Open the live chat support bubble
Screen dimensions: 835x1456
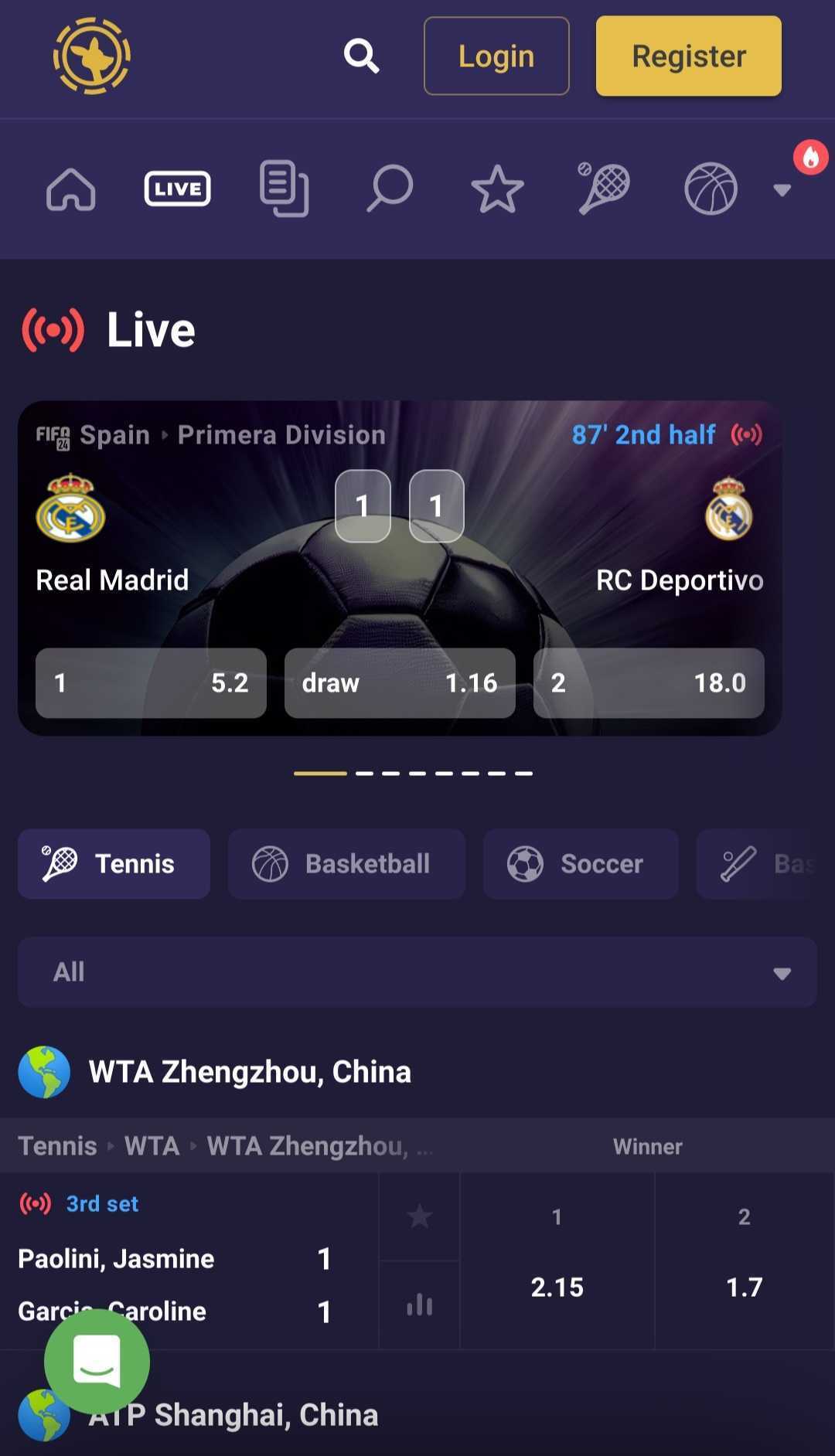(x=97, y=1362)
